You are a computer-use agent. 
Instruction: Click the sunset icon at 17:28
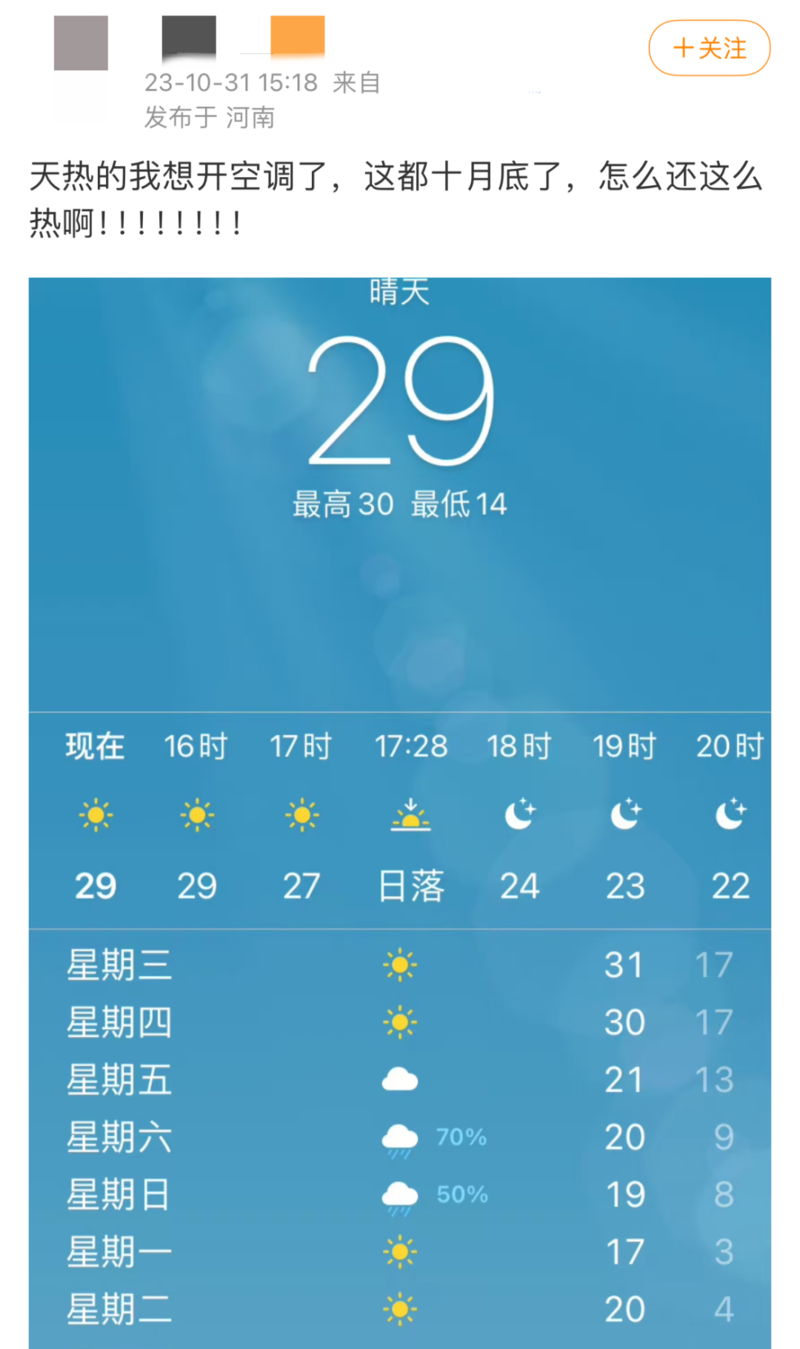click(411, 814)
